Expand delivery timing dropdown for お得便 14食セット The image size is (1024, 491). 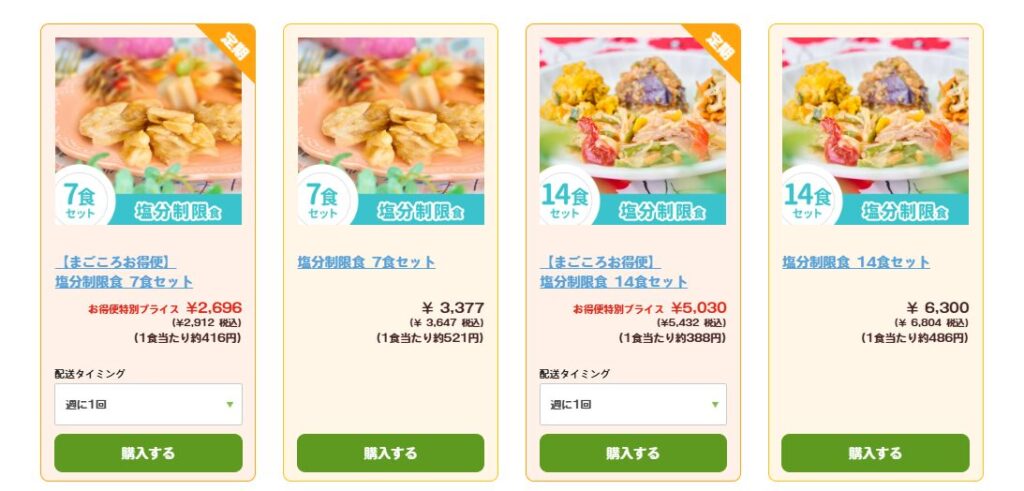pyautogui.click(x=633, y=404)
